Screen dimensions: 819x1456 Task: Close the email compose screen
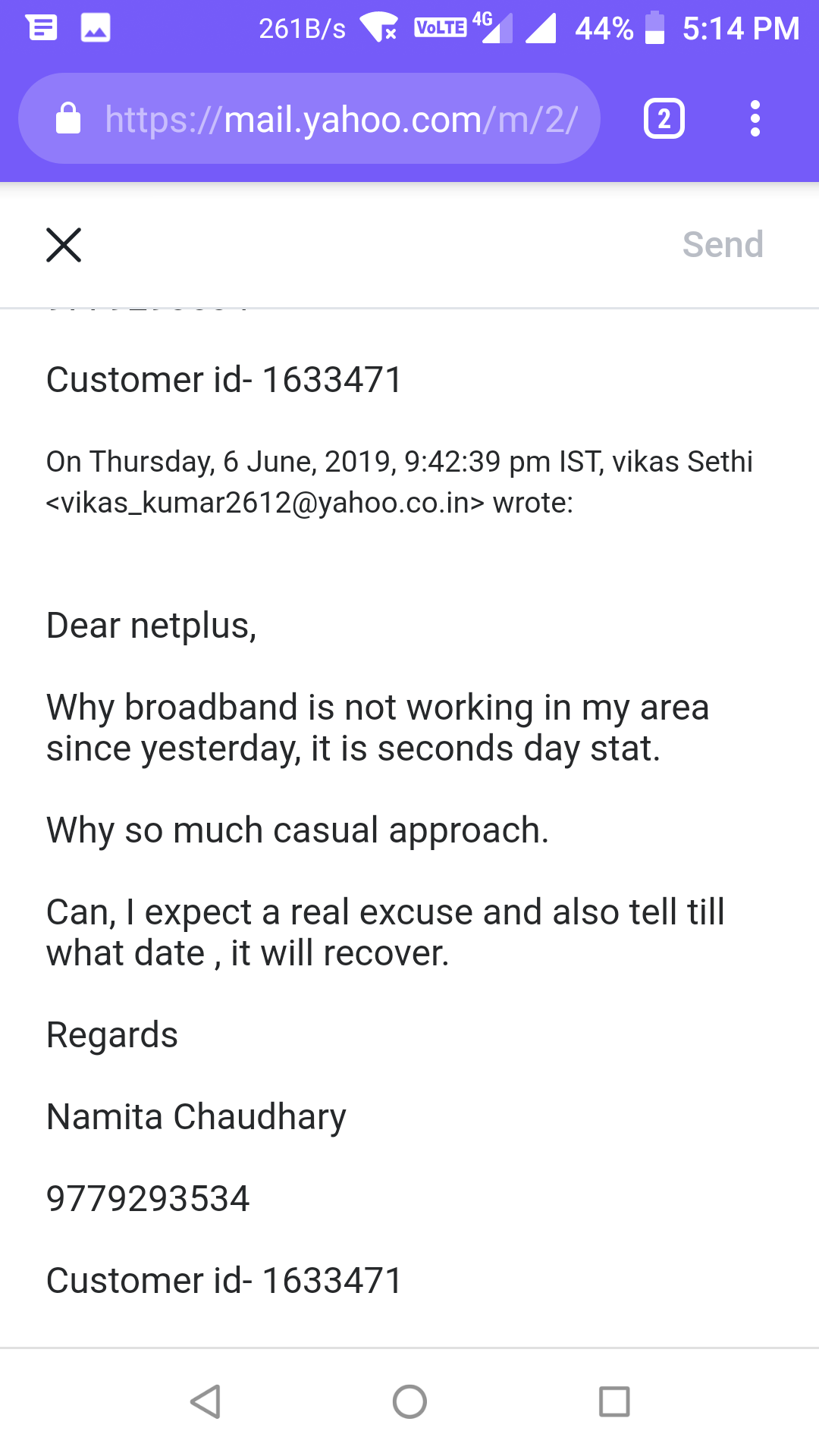pyautogui.click(x=64, y=245)
